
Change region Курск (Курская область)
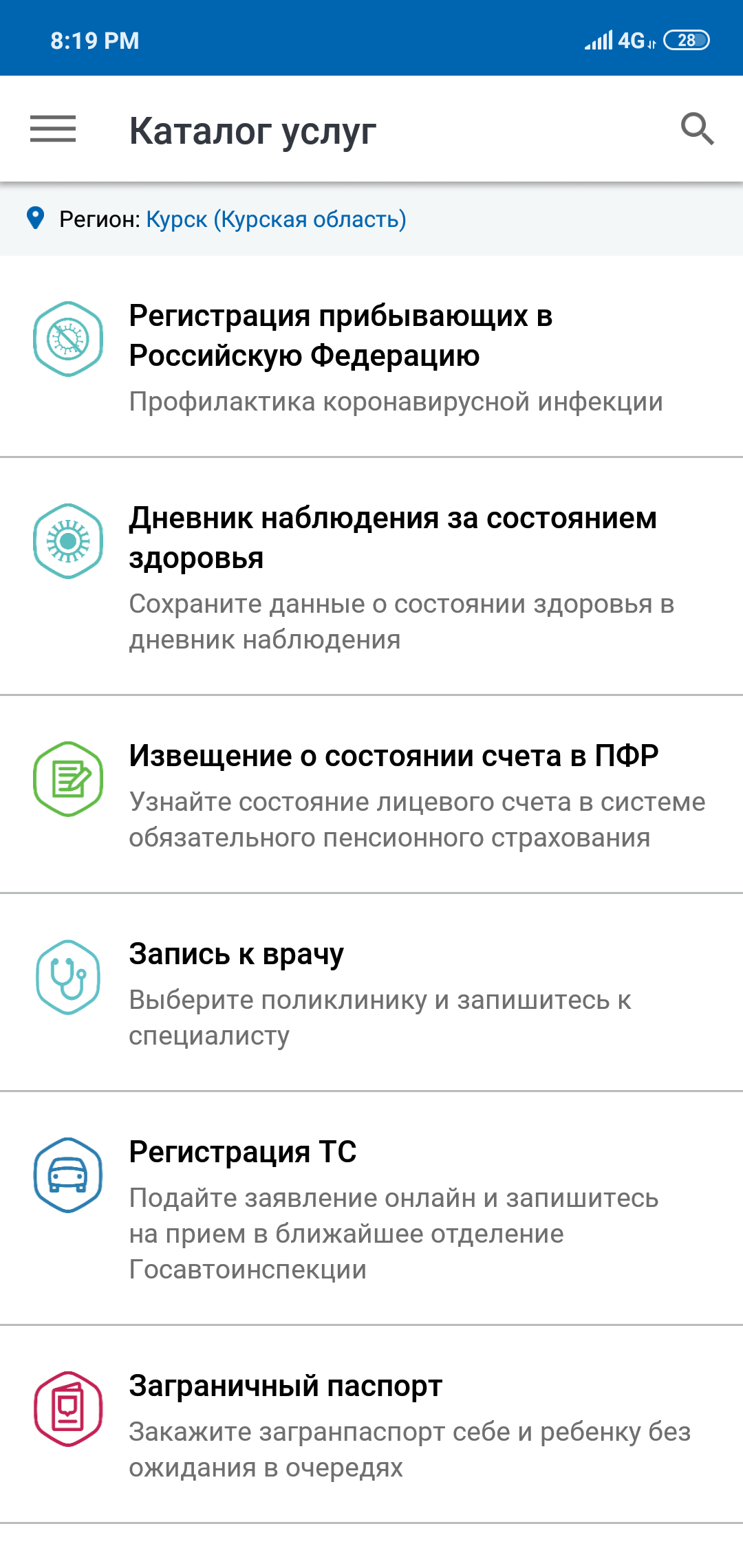(x=275, y=219)
